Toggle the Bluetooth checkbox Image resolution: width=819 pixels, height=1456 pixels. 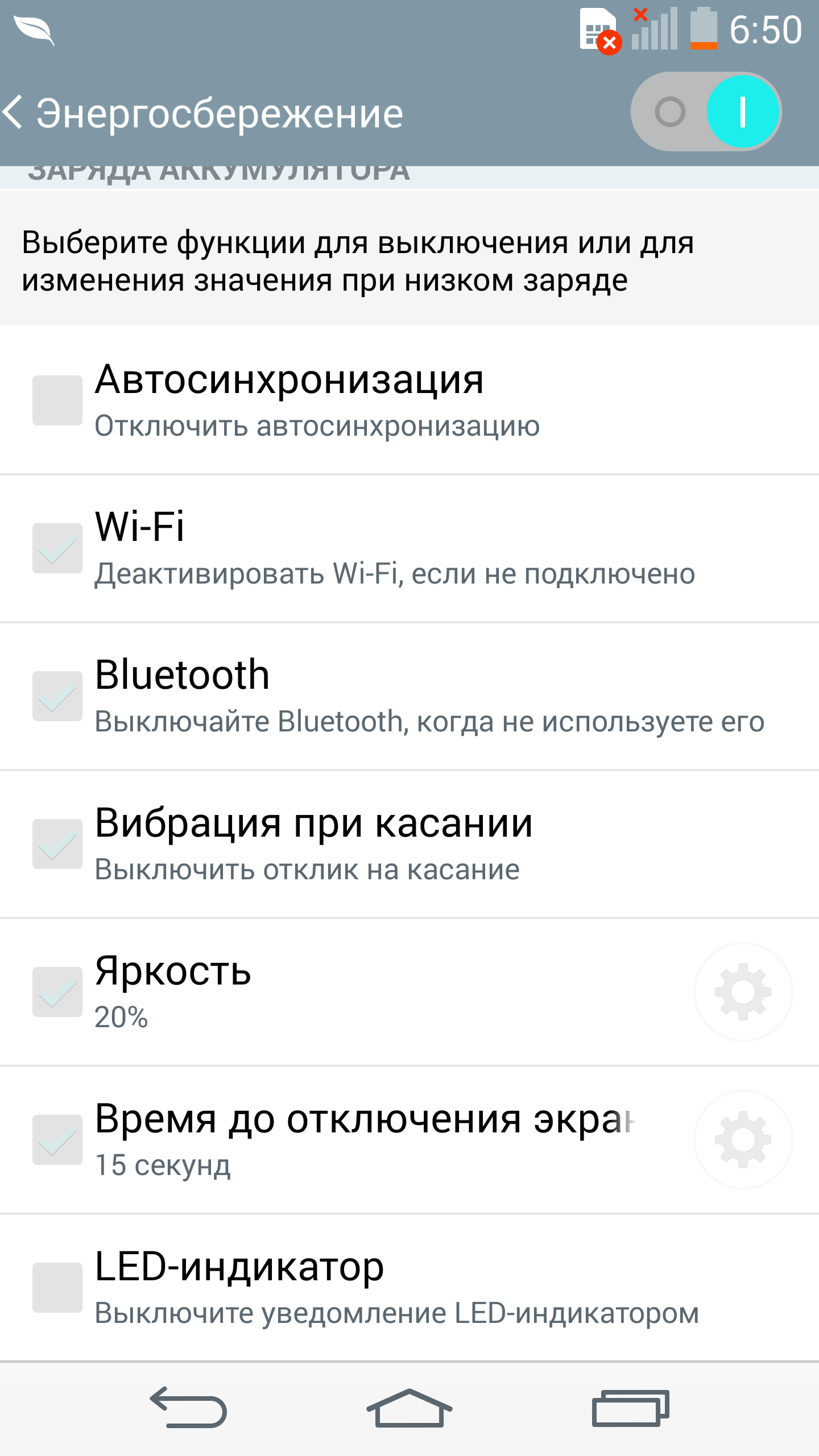[x=57, y=696]
